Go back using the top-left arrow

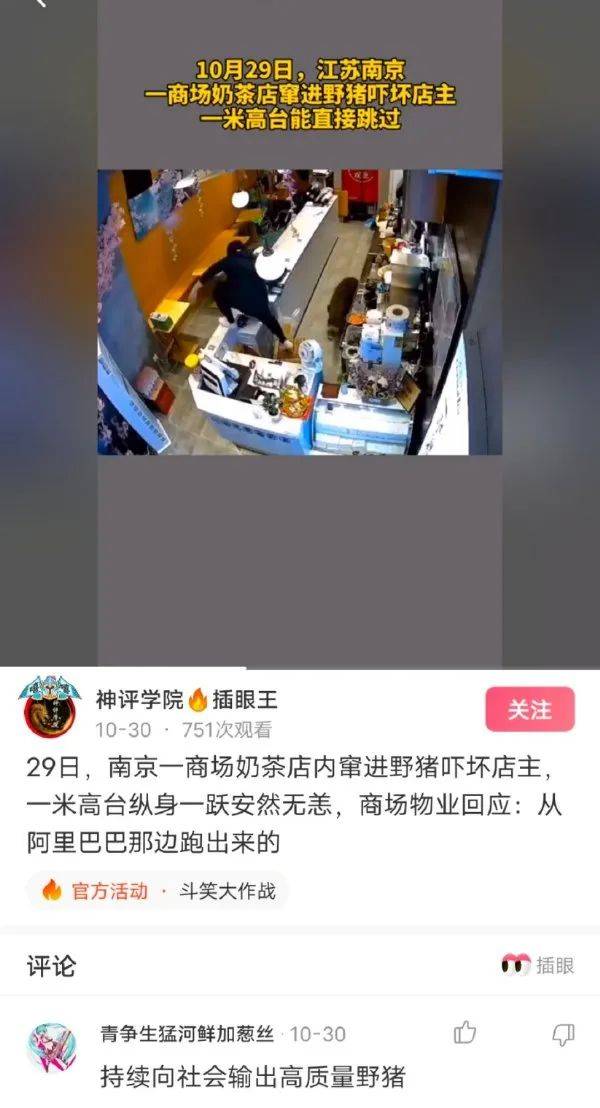pyautogui.click(x=40, y=5)
